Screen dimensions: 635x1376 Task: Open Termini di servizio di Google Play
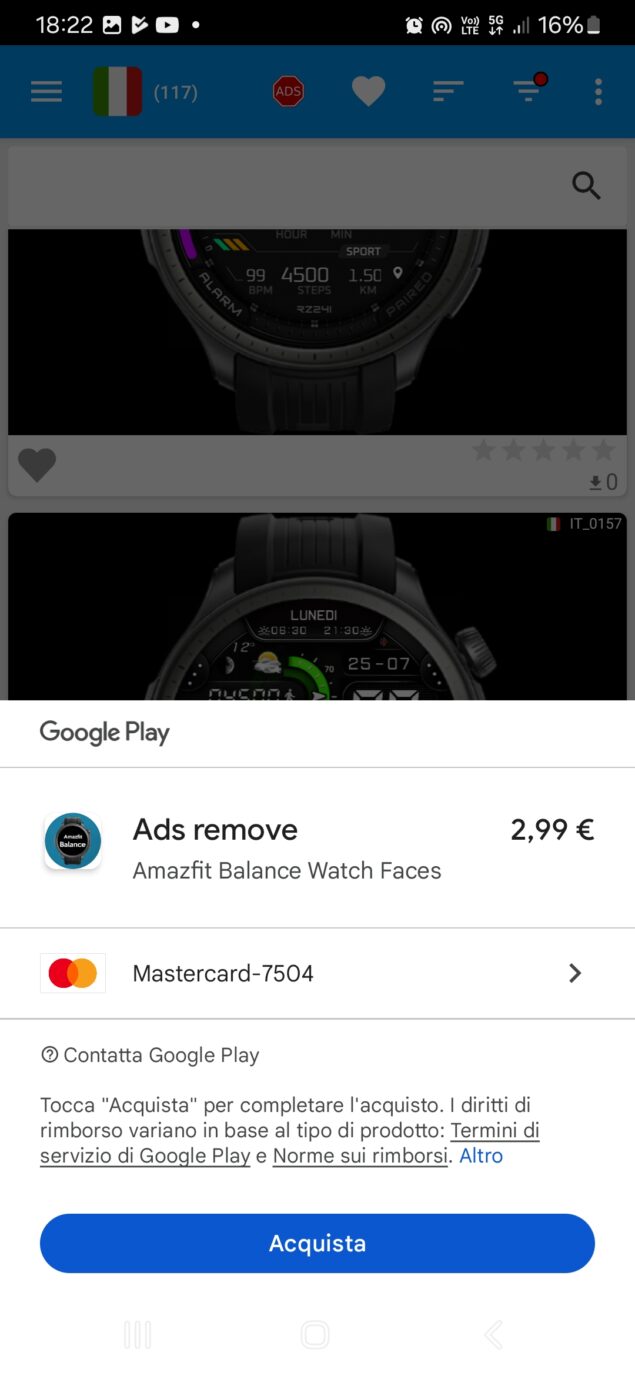(x=494, y=1131)
